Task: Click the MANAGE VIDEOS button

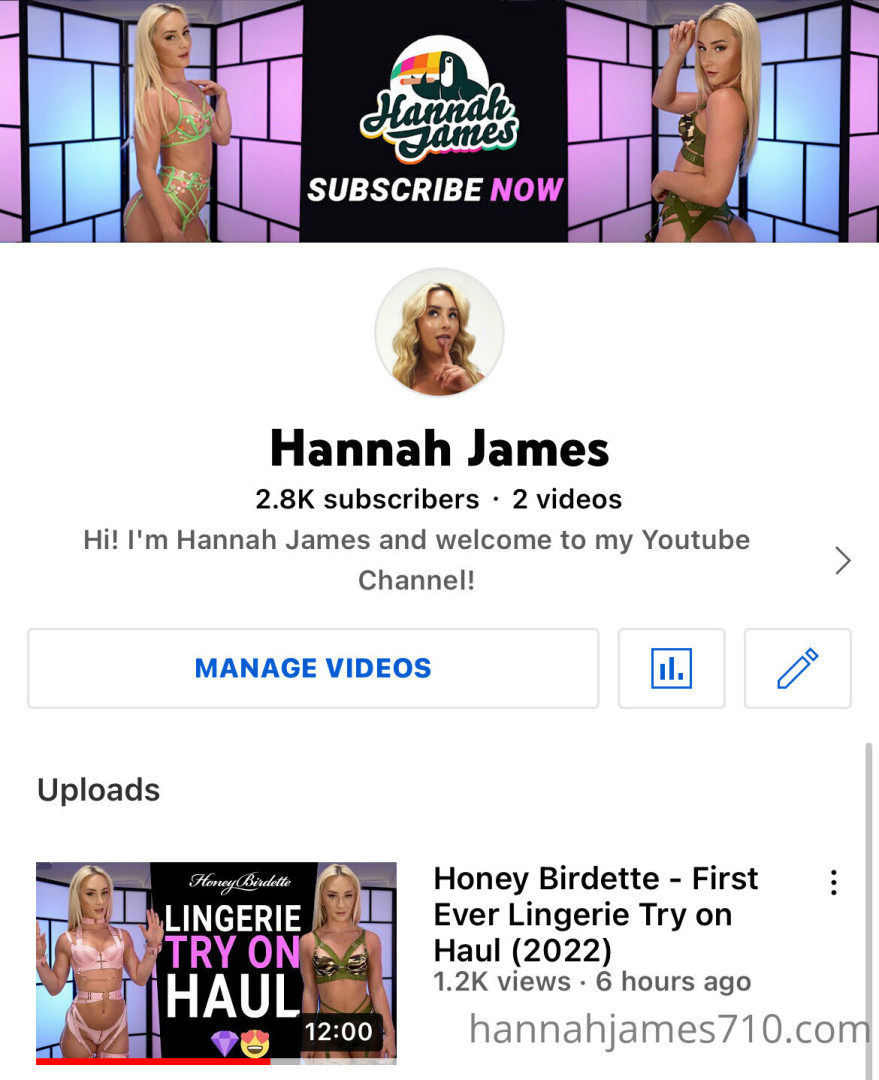Action: pos(313,668)
